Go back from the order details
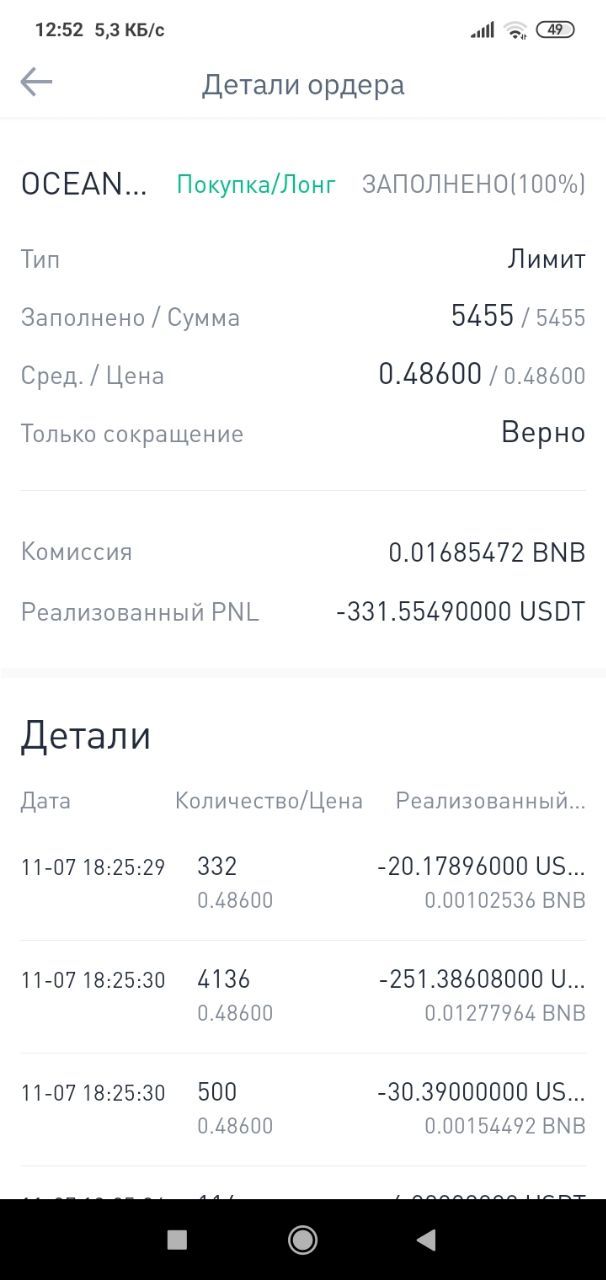Image resolution: width=606 pixels, height=1280 pixels. click(36, 82)
